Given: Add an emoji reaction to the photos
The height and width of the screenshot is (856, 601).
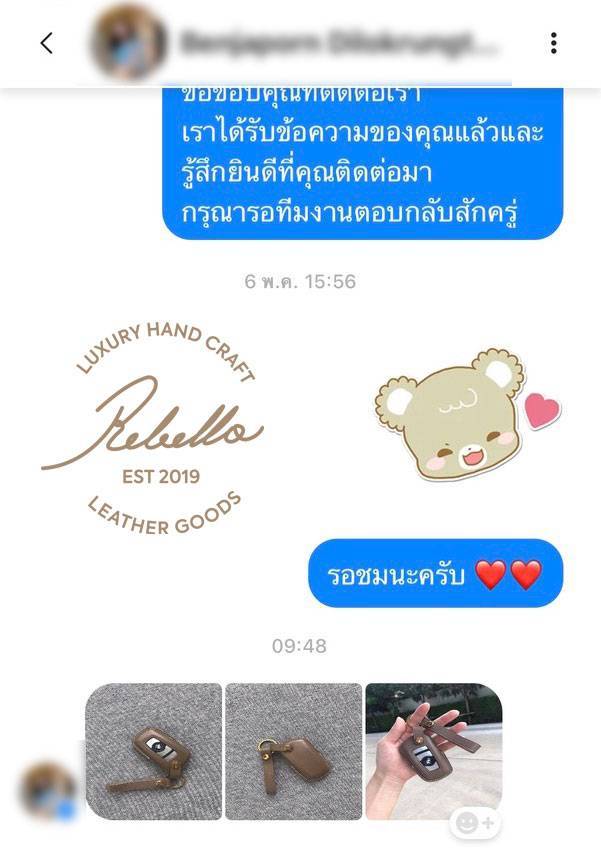Looking at the screenshot, I should tap(474, 822).
